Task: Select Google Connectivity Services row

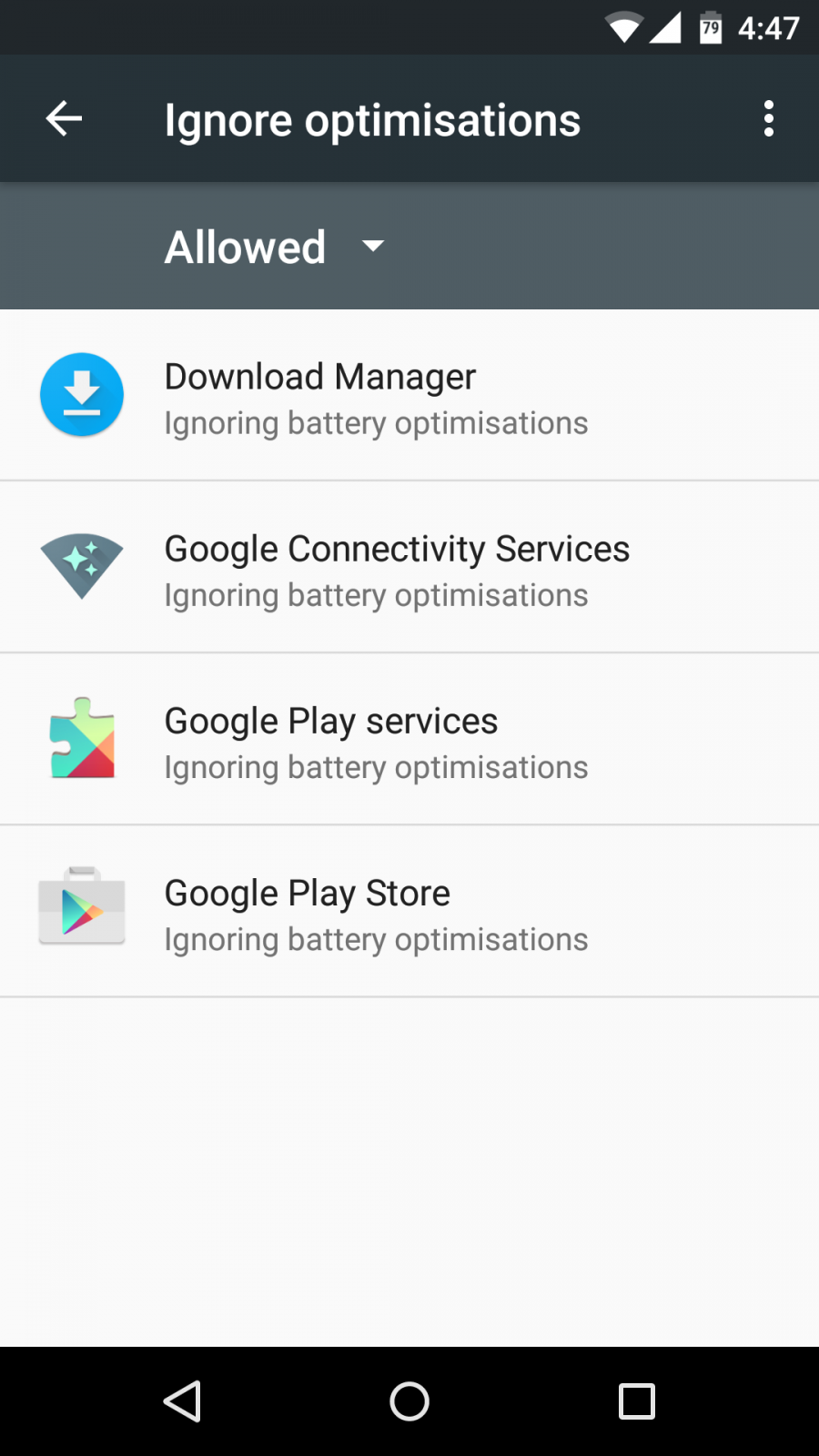Action: point(409,567)
